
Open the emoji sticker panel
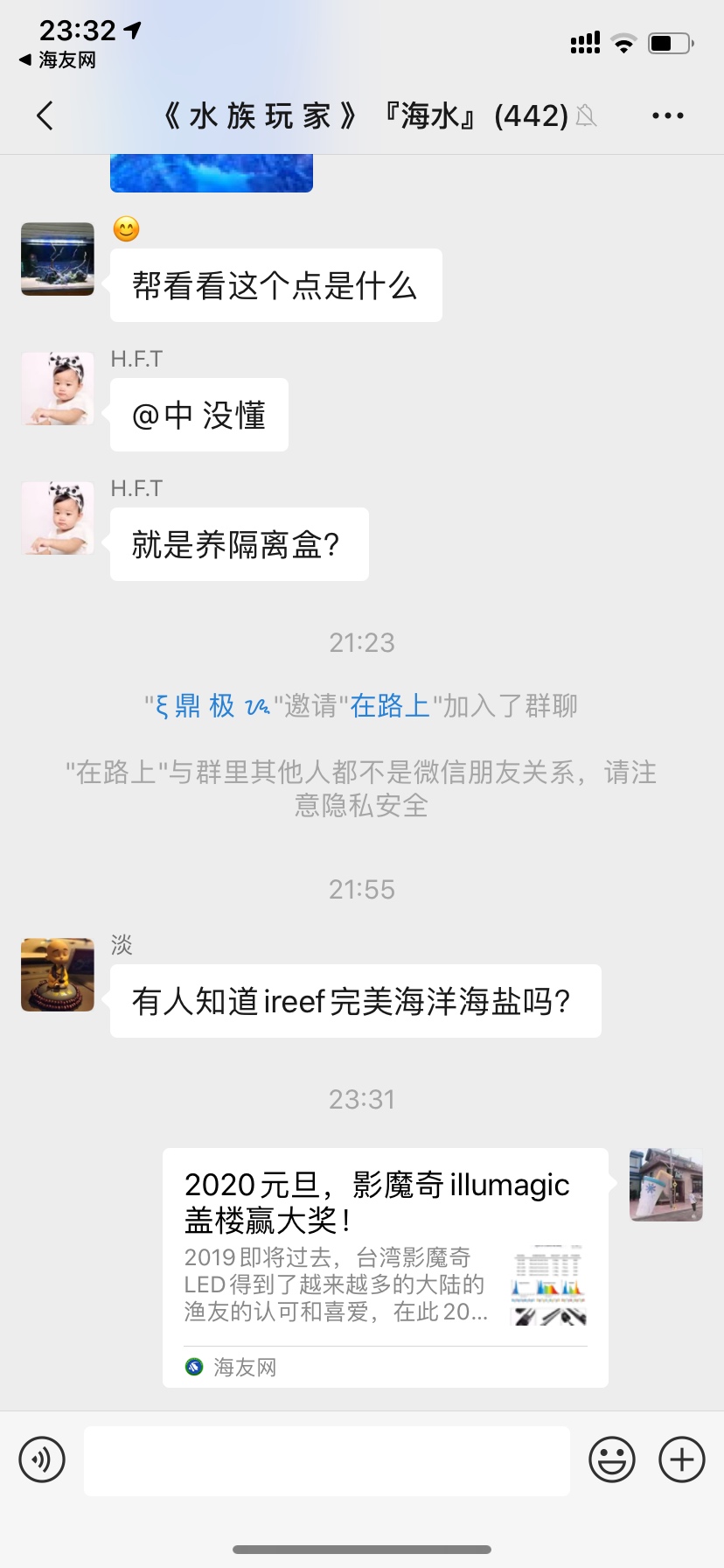(x=611, y=1459)
